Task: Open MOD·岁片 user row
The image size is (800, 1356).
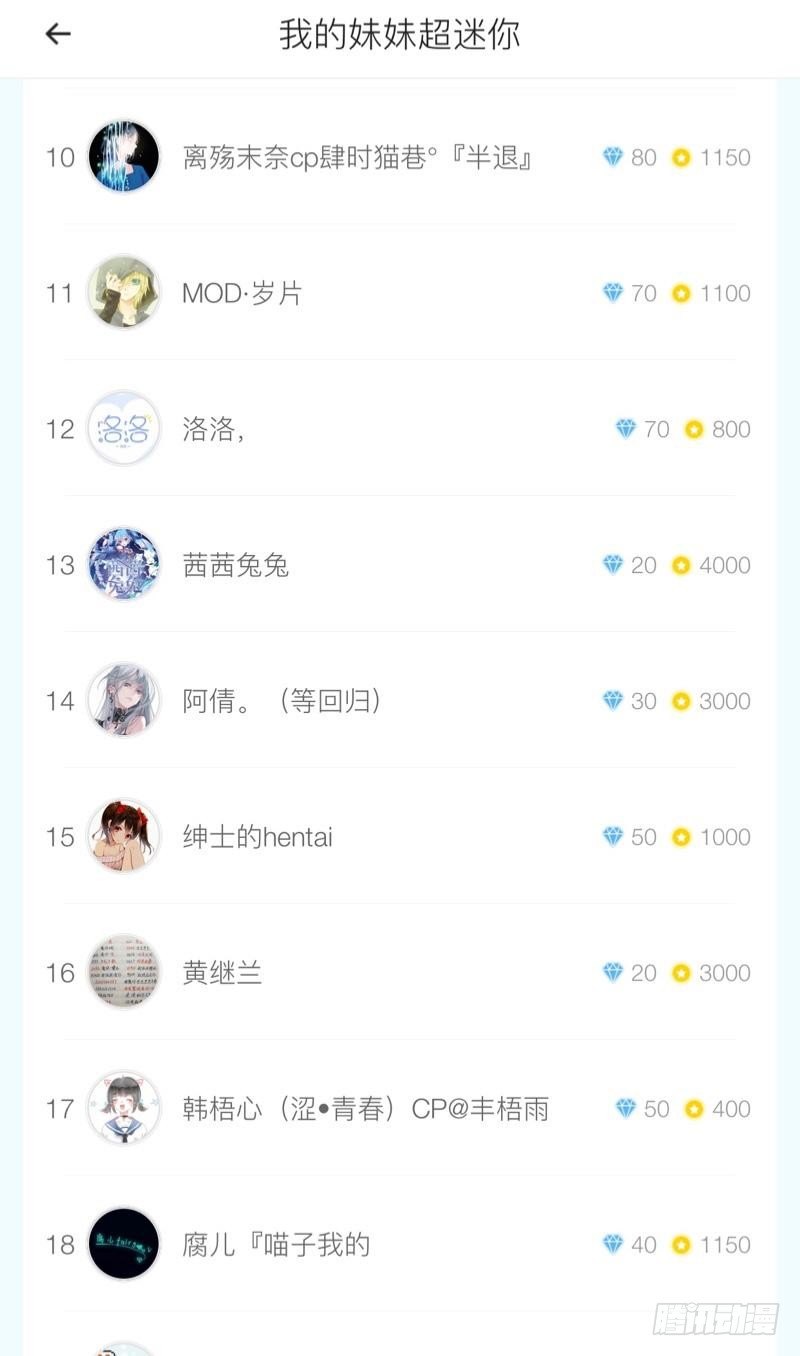Action: point(242,294)
